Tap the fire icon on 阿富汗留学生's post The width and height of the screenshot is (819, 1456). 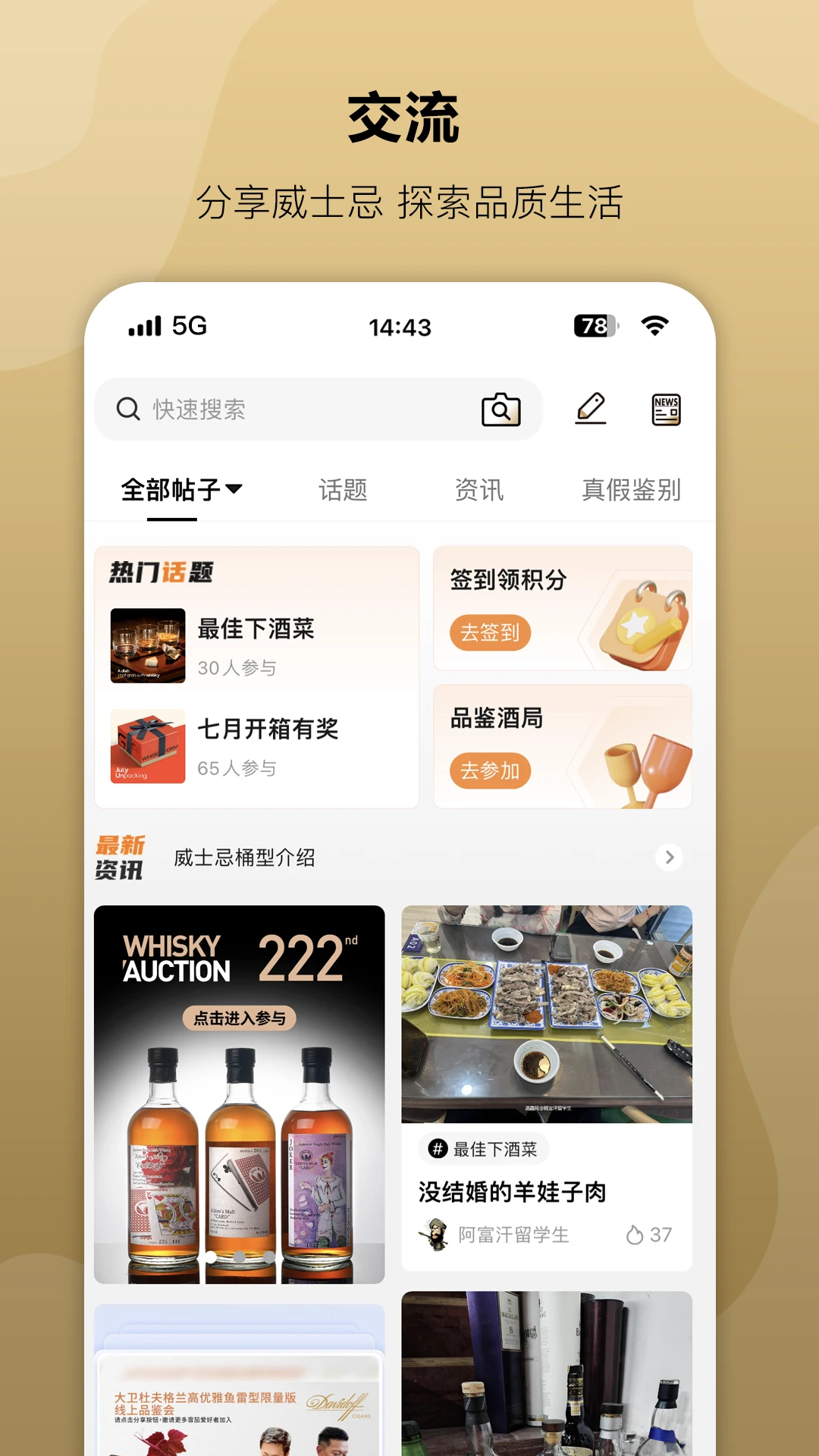[x=635, y=1235]
